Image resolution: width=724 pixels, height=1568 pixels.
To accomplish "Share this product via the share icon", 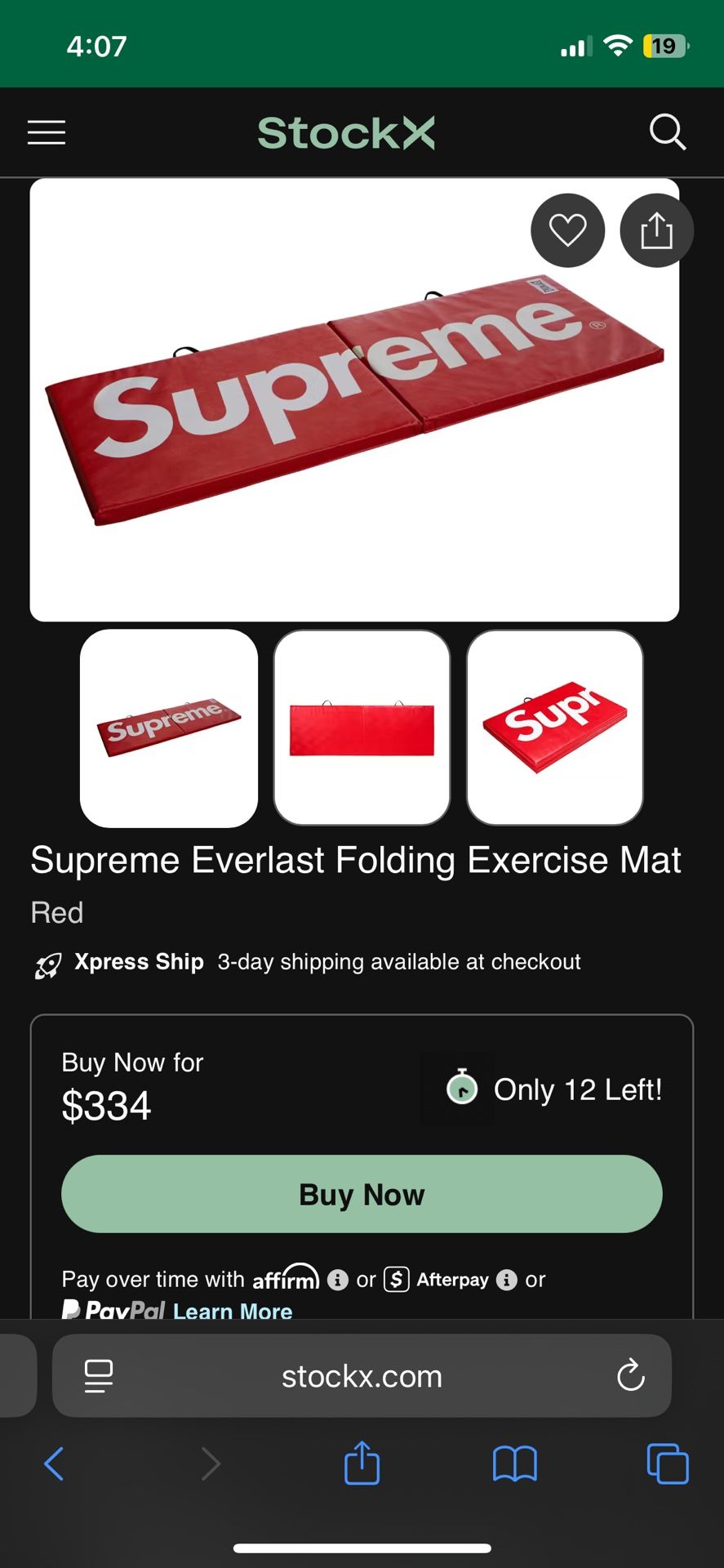I will pyautogui.click(x=656, y=230).
